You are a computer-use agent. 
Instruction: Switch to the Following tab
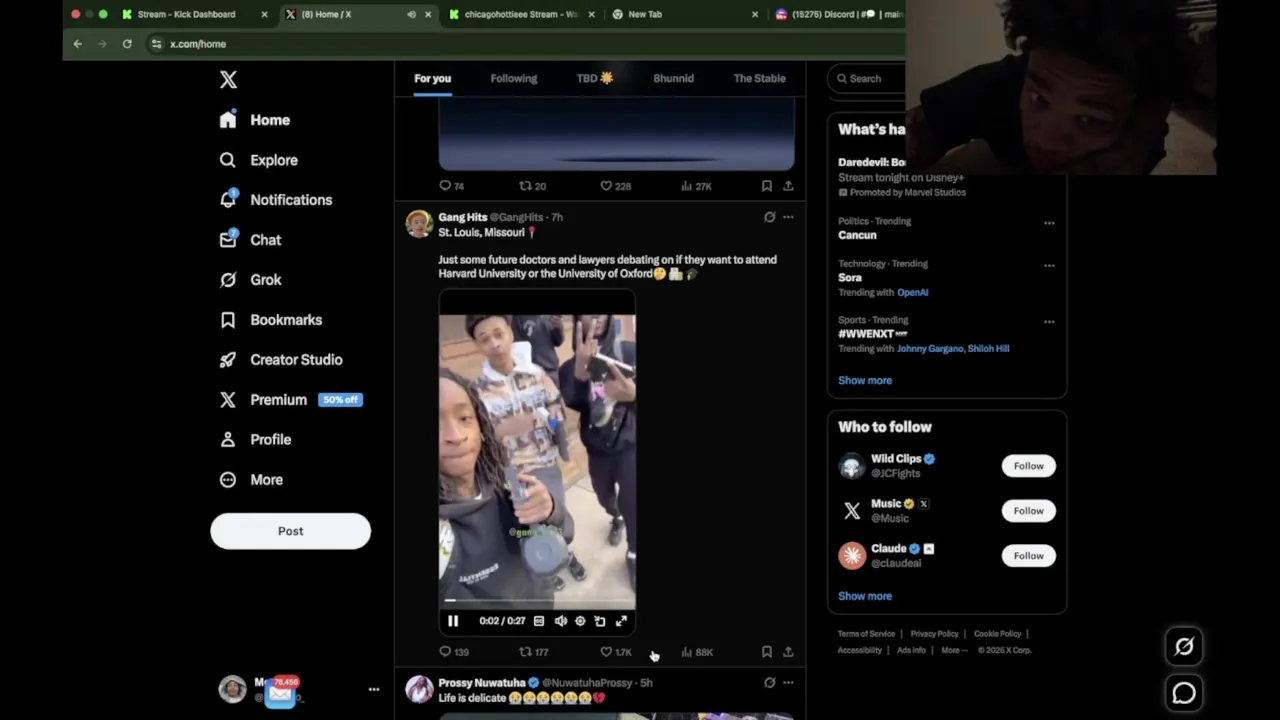point(513,78)
